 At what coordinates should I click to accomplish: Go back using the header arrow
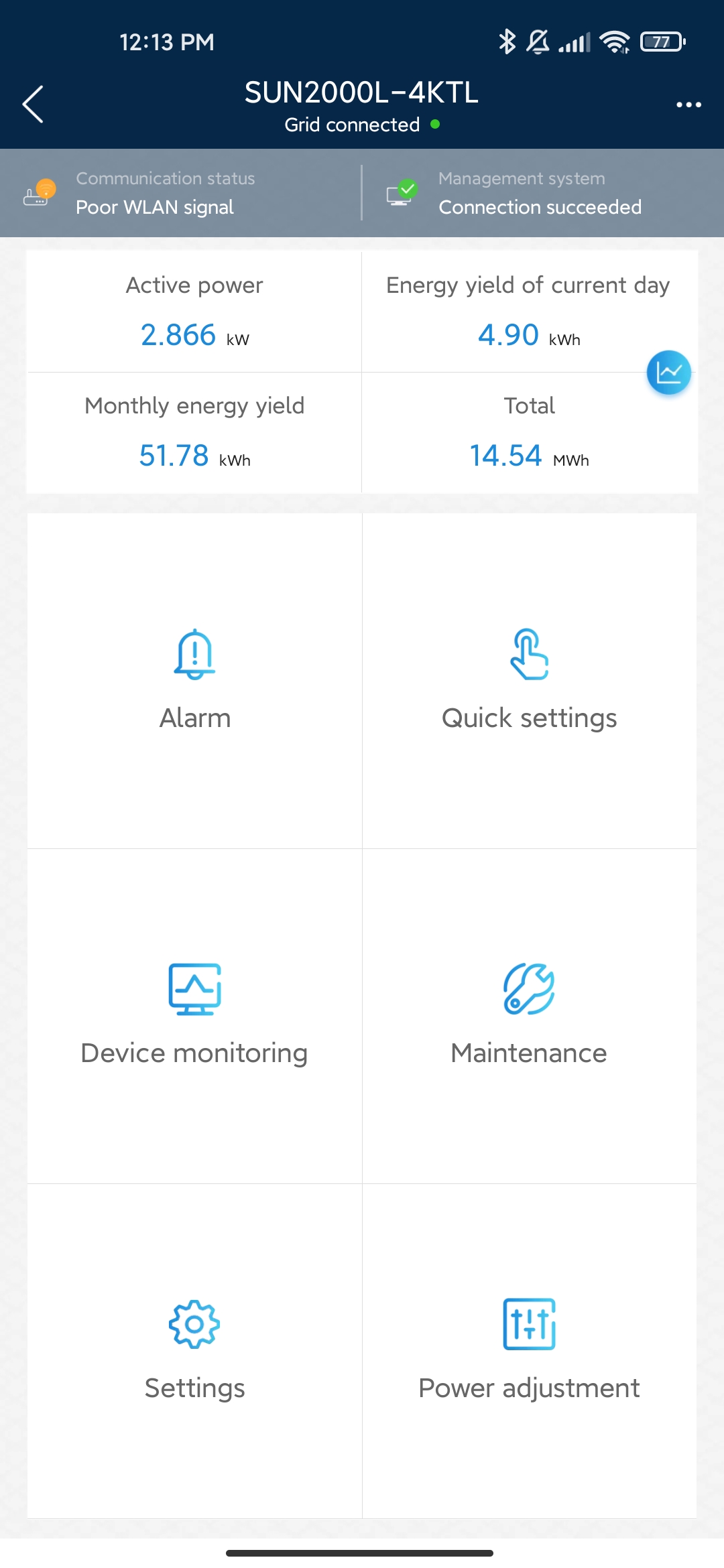point(33,105)
